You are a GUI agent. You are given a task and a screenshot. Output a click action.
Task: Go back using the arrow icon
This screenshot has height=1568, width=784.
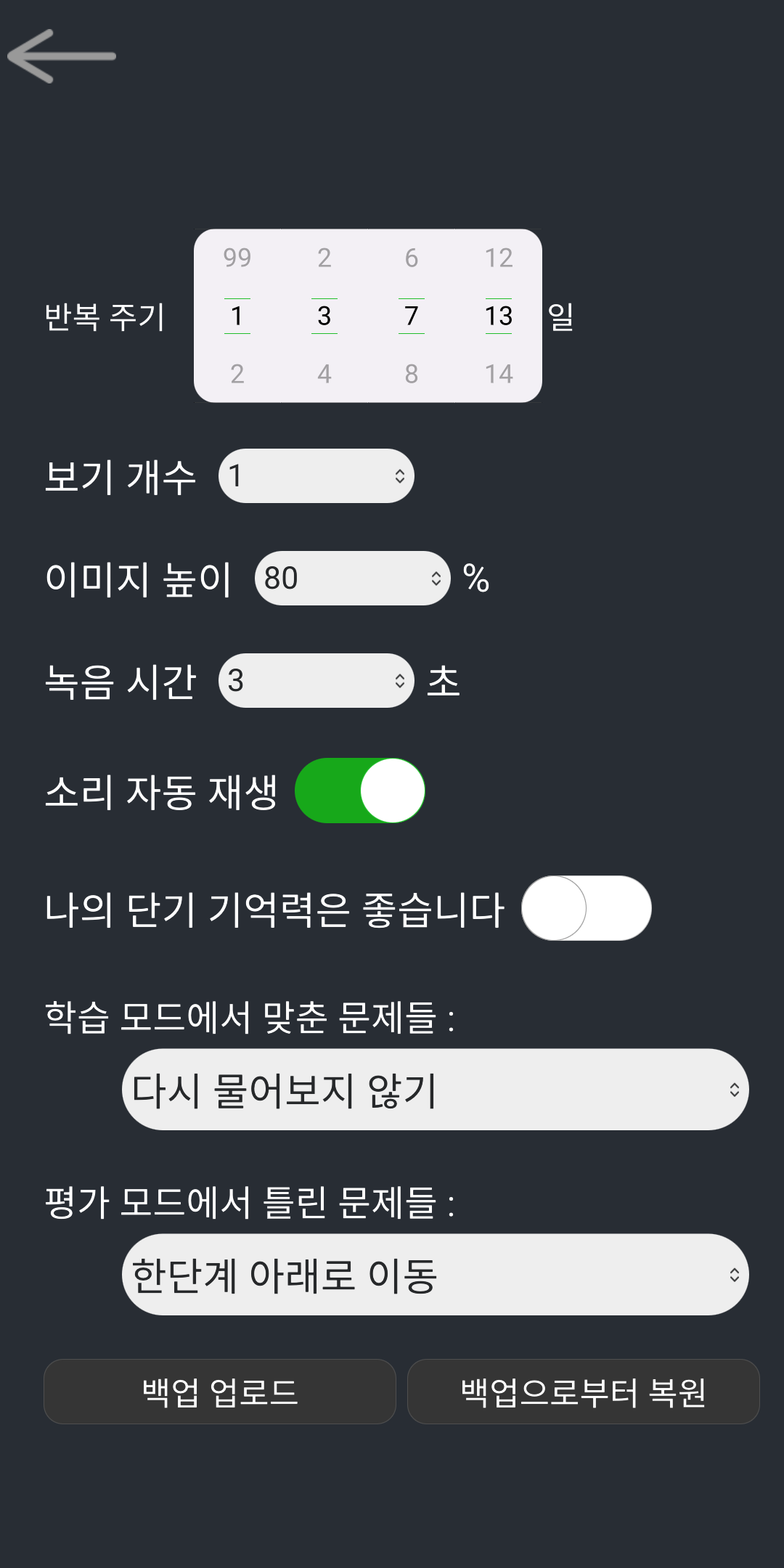pyautogui.click(x=62, y=56)
